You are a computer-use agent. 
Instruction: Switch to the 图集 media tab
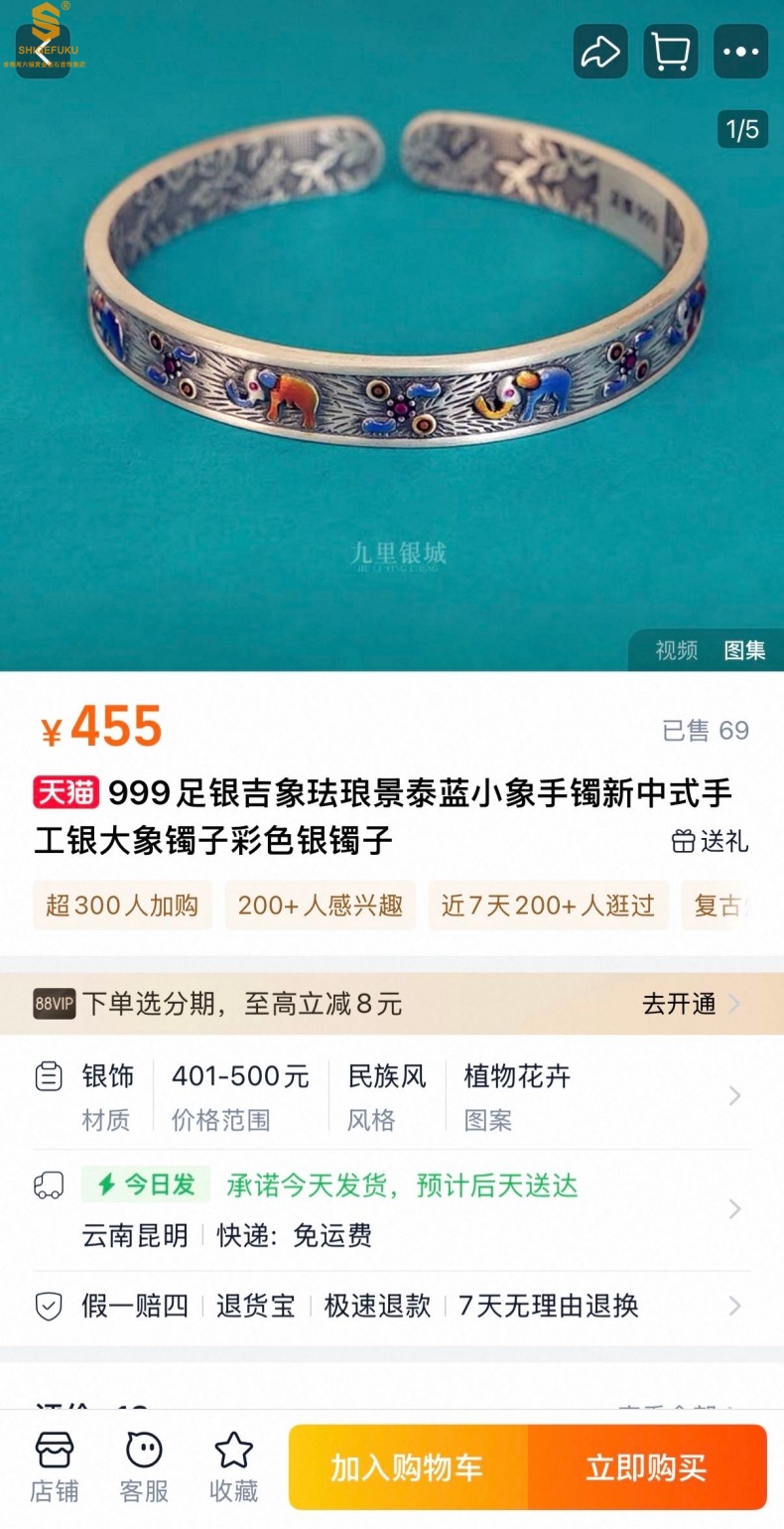coord(744,650)
